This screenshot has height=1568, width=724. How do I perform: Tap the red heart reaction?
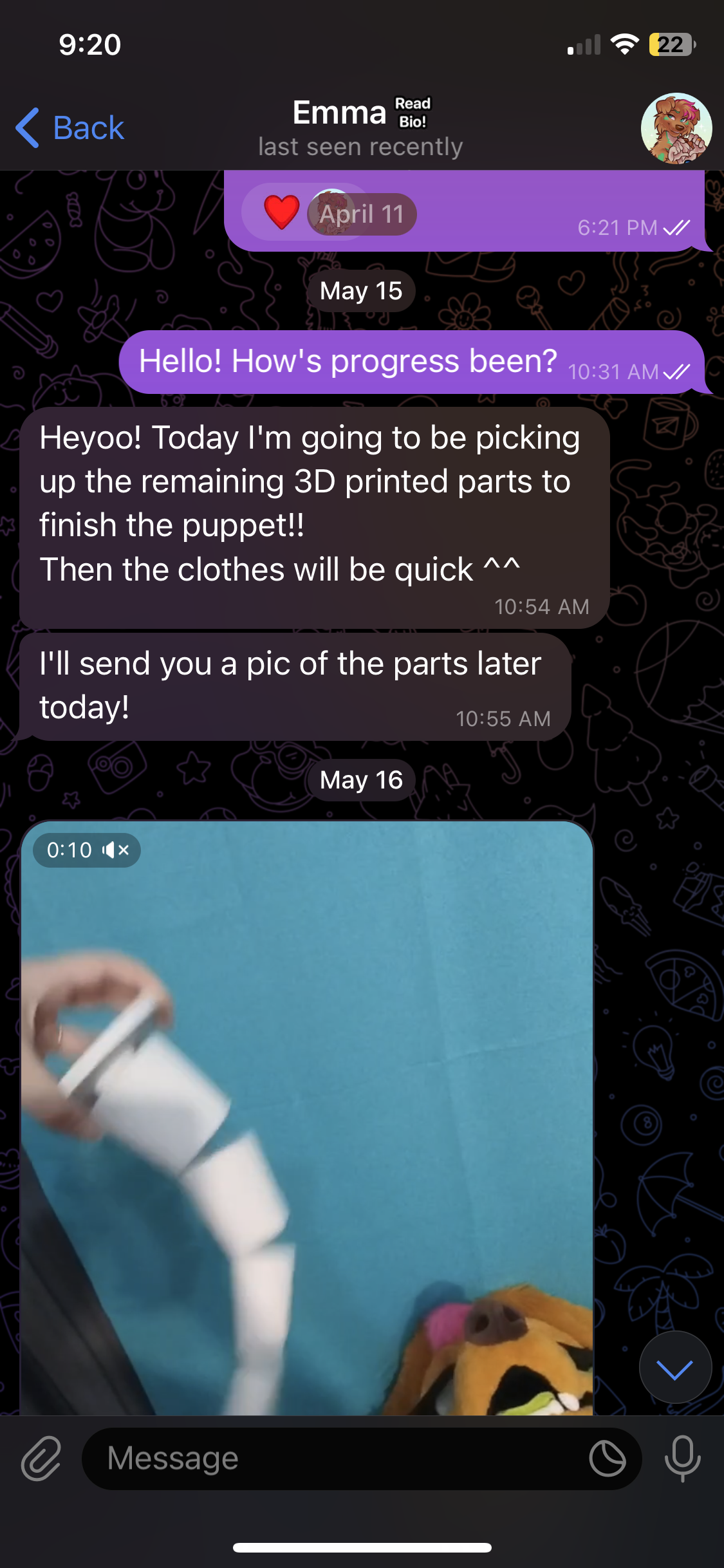tap(282, 212)
